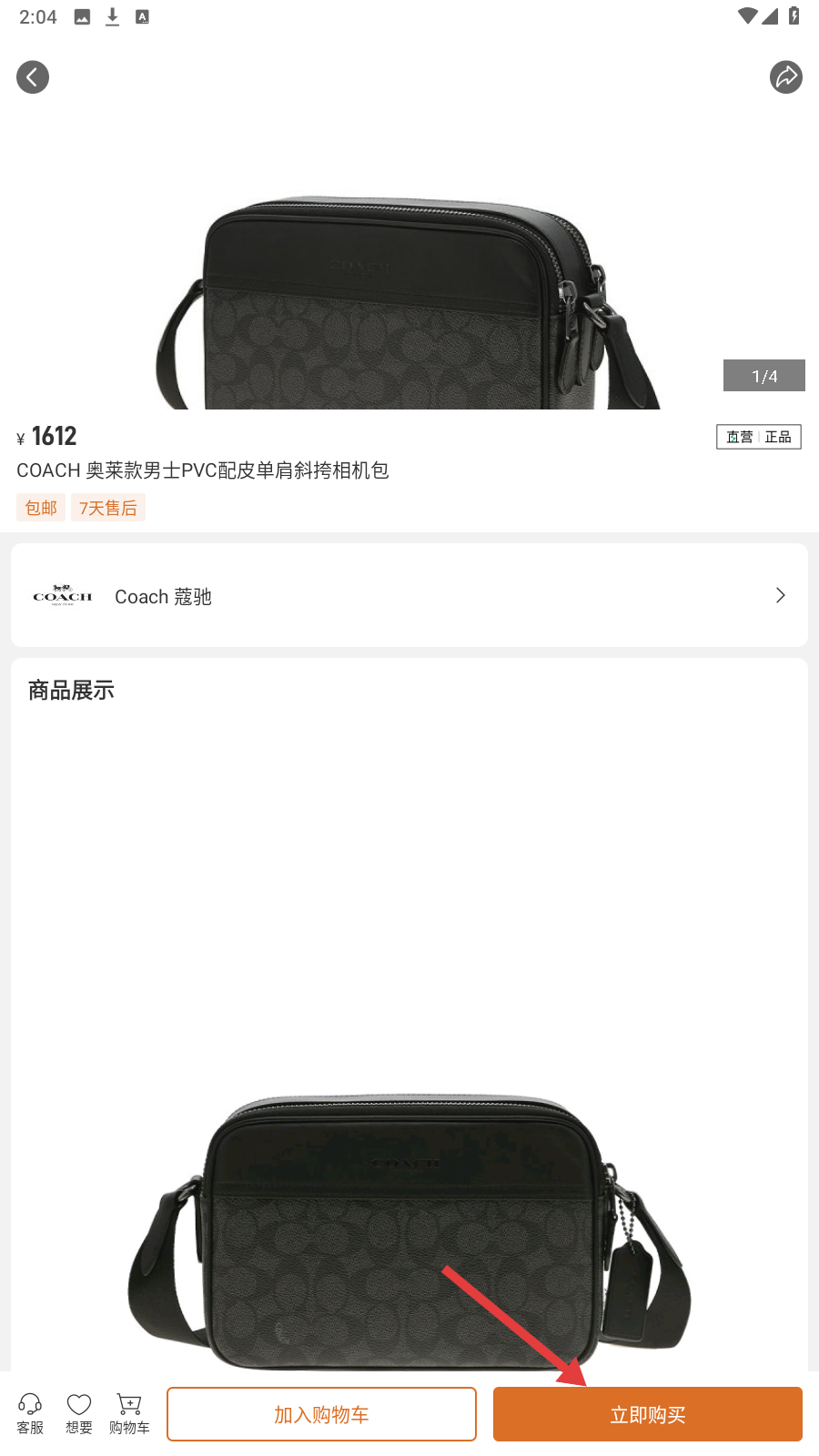Open the Coach 蔻驰 brand store row

409,596
